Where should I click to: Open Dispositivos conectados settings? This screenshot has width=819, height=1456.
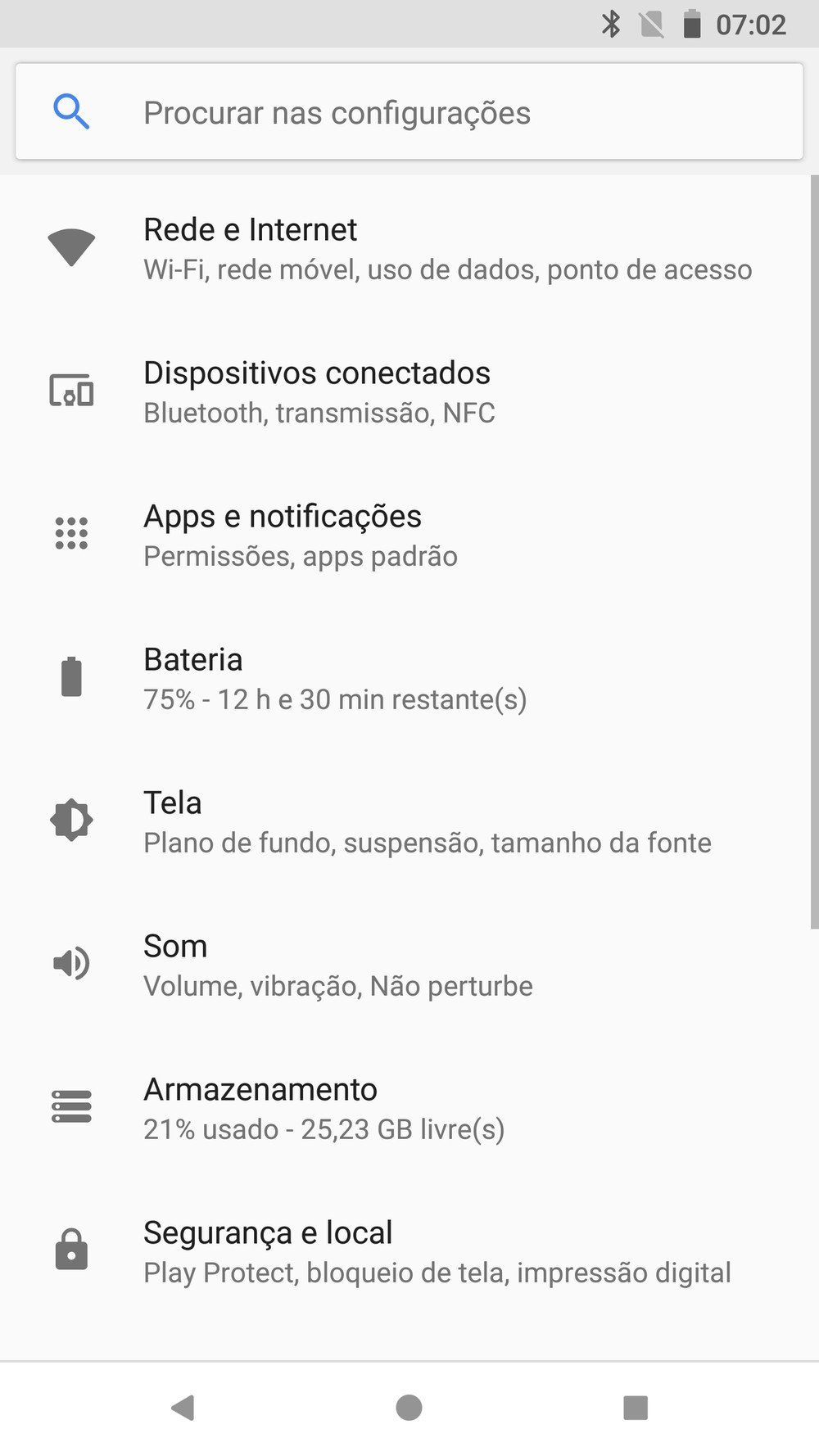click(409, 391)
